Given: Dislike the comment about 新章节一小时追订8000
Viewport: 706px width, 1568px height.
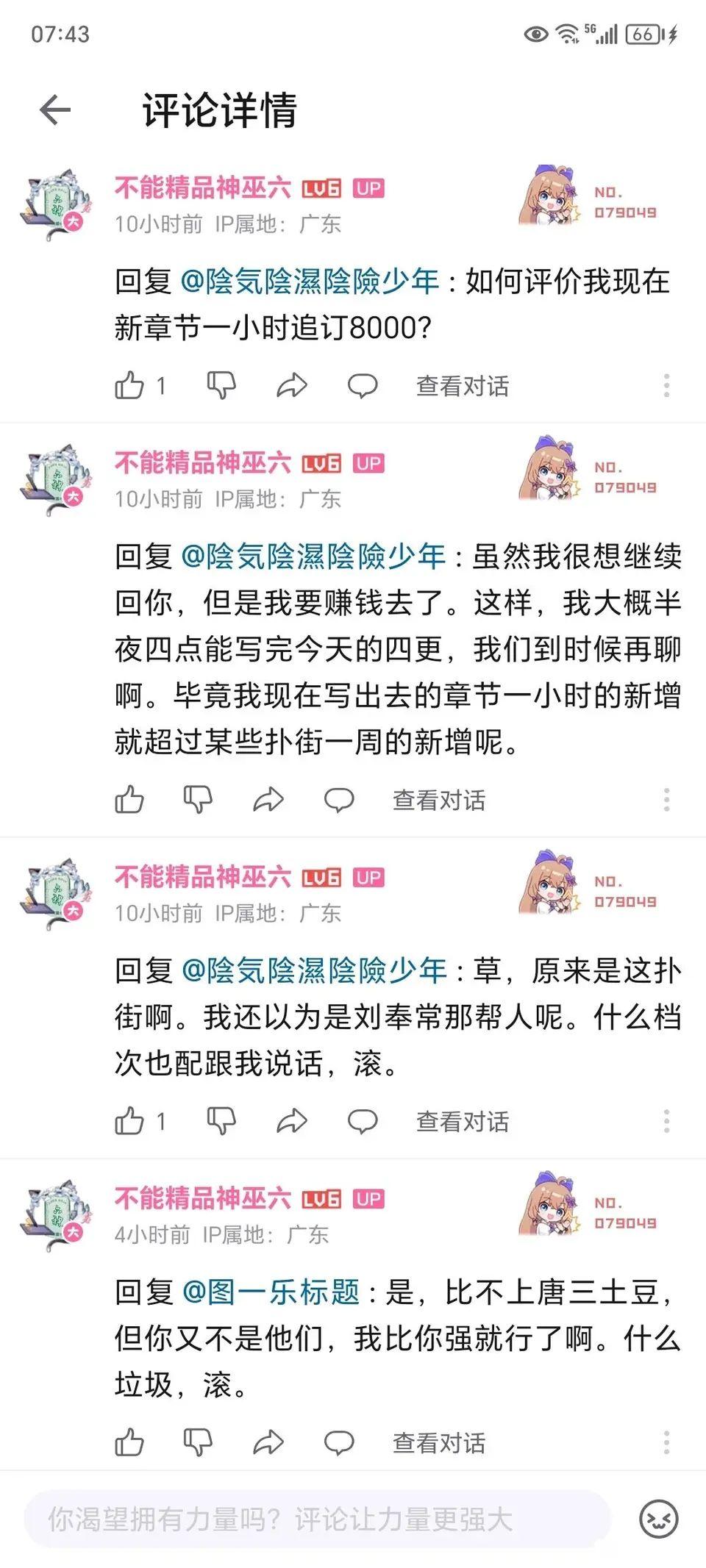Looking at the screenshot, I should click(221, 385).
